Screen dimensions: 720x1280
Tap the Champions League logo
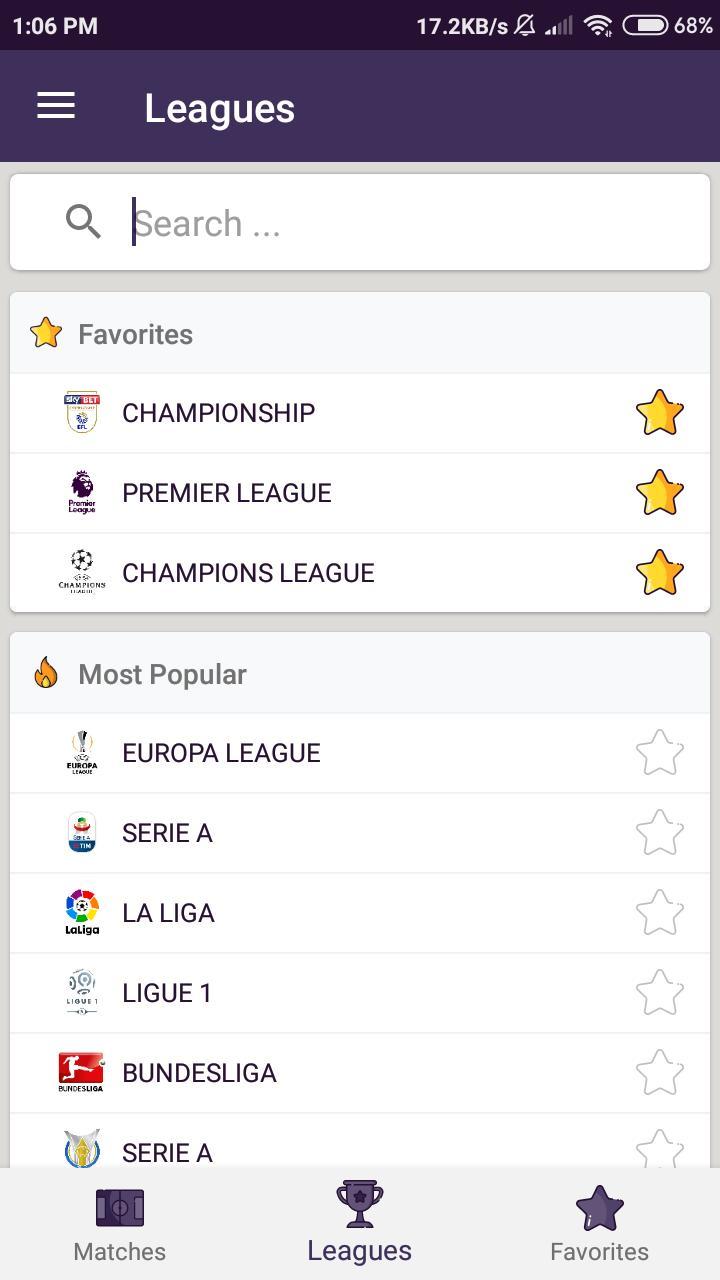(x=81, y=572)
